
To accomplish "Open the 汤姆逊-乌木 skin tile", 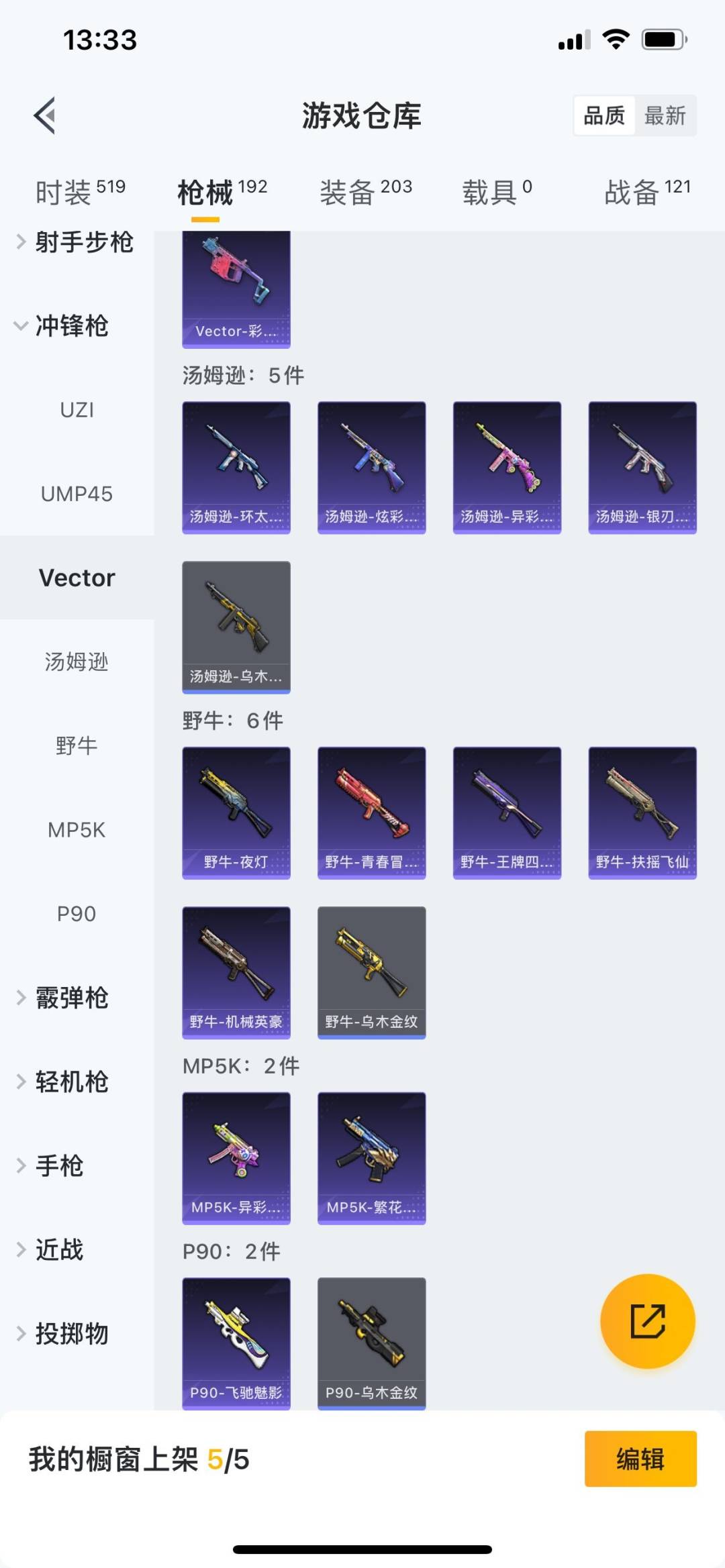I will point(236,627).
